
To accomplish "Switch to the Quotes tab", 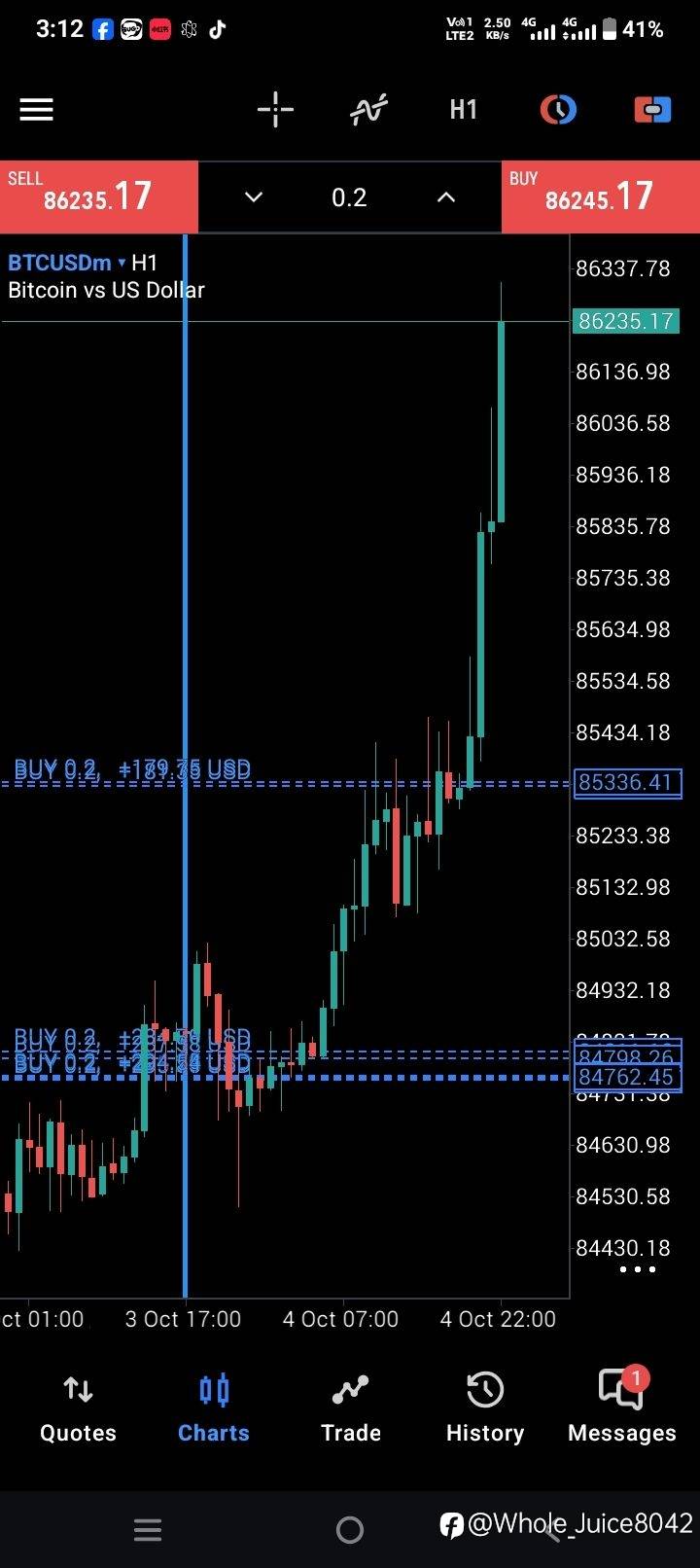I will (x=78, y=1407).
